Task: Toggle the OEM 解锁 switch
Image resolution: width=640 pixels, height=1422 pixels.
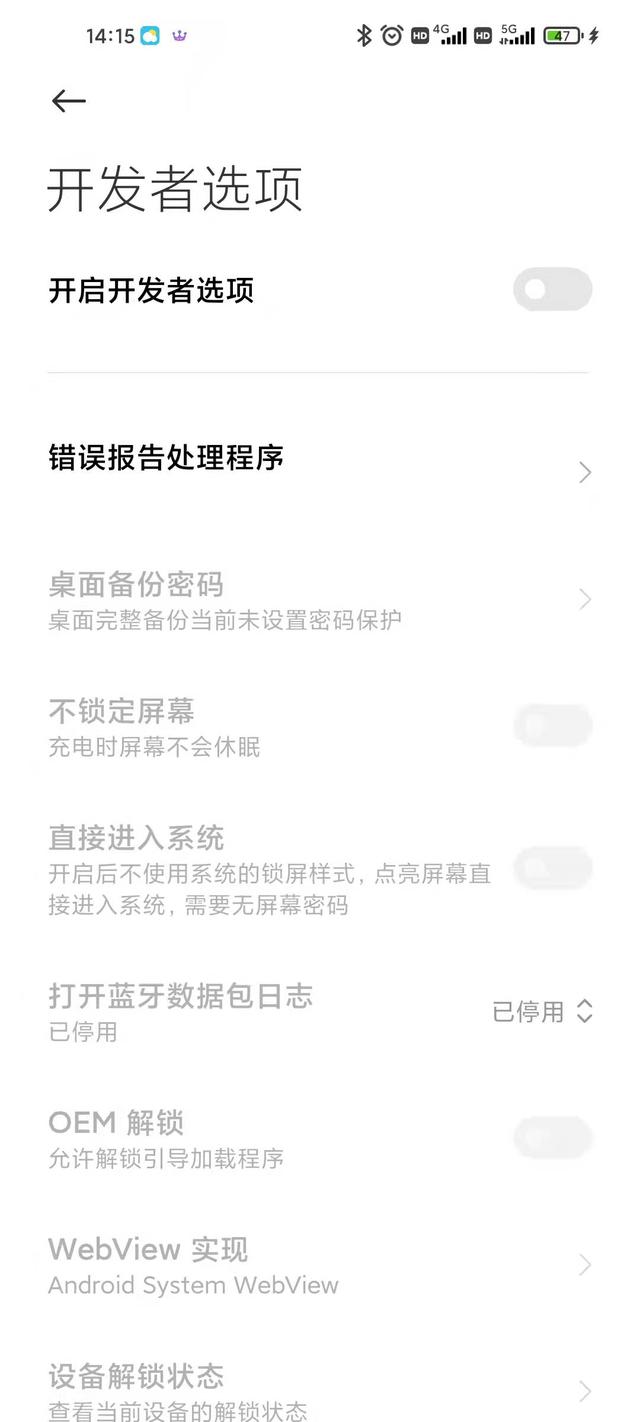Action: pyautogui.click(x=552, y=1138)
